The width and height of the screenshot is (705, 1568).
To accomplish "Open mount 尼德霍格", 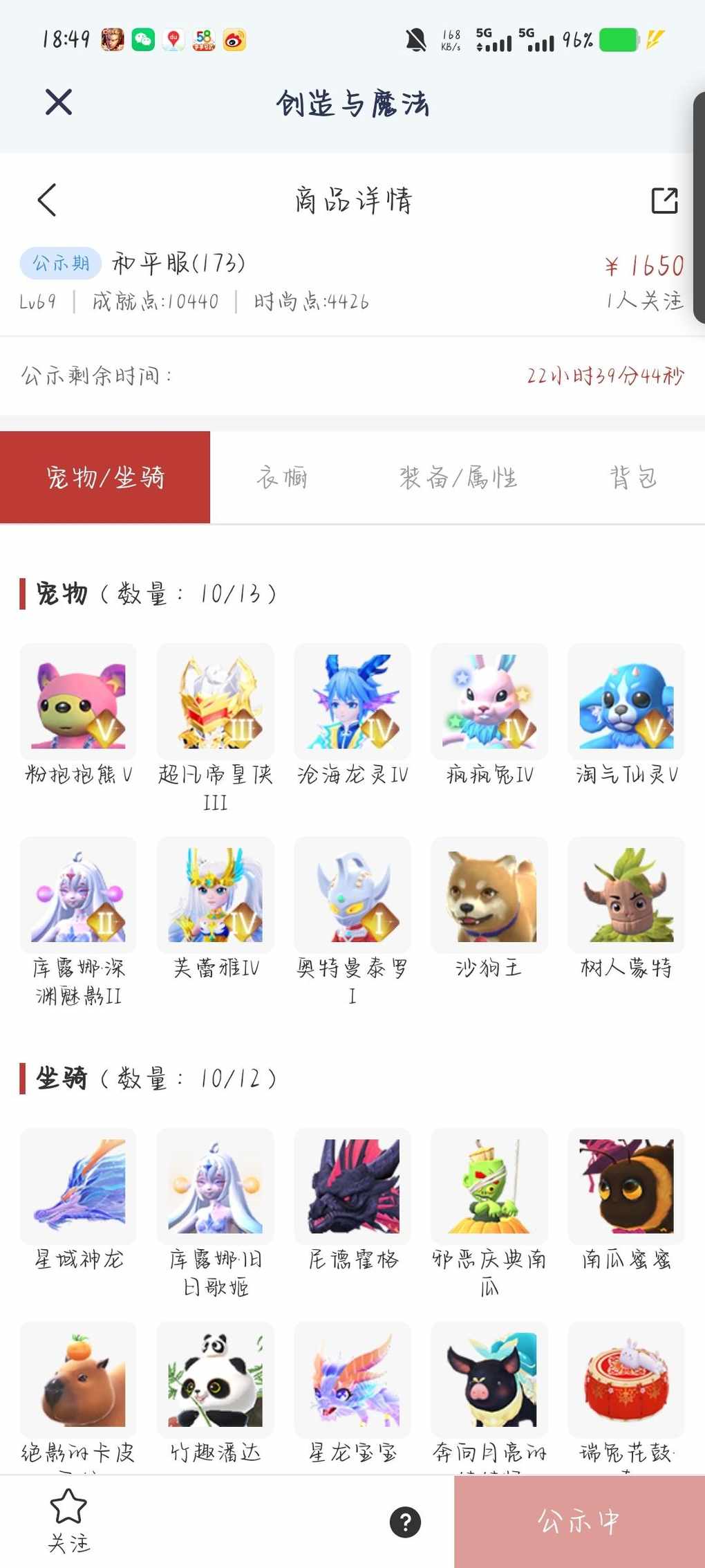I will 352,1186.
